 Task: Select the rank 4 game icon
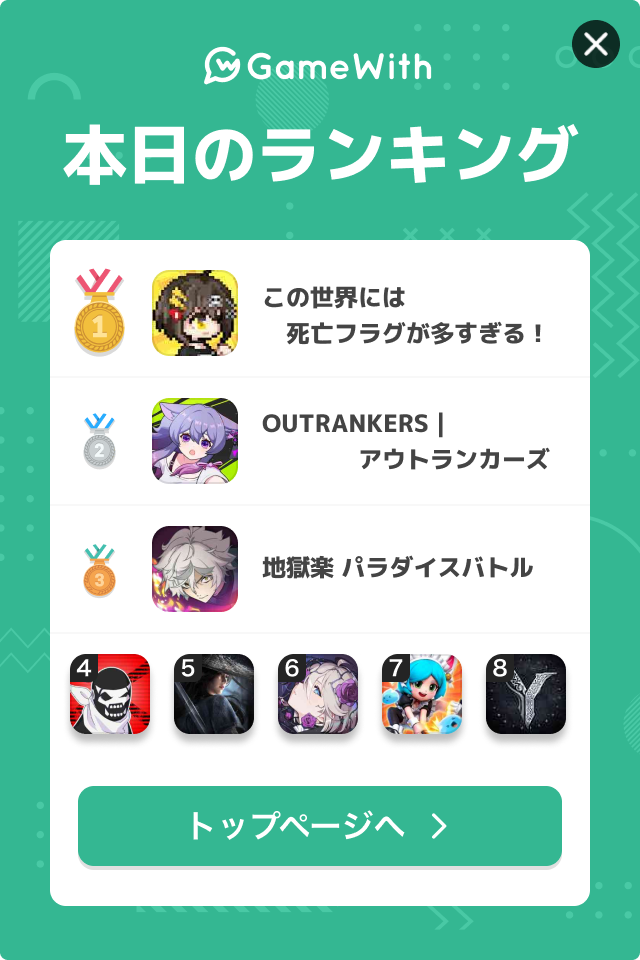(110, 694)
